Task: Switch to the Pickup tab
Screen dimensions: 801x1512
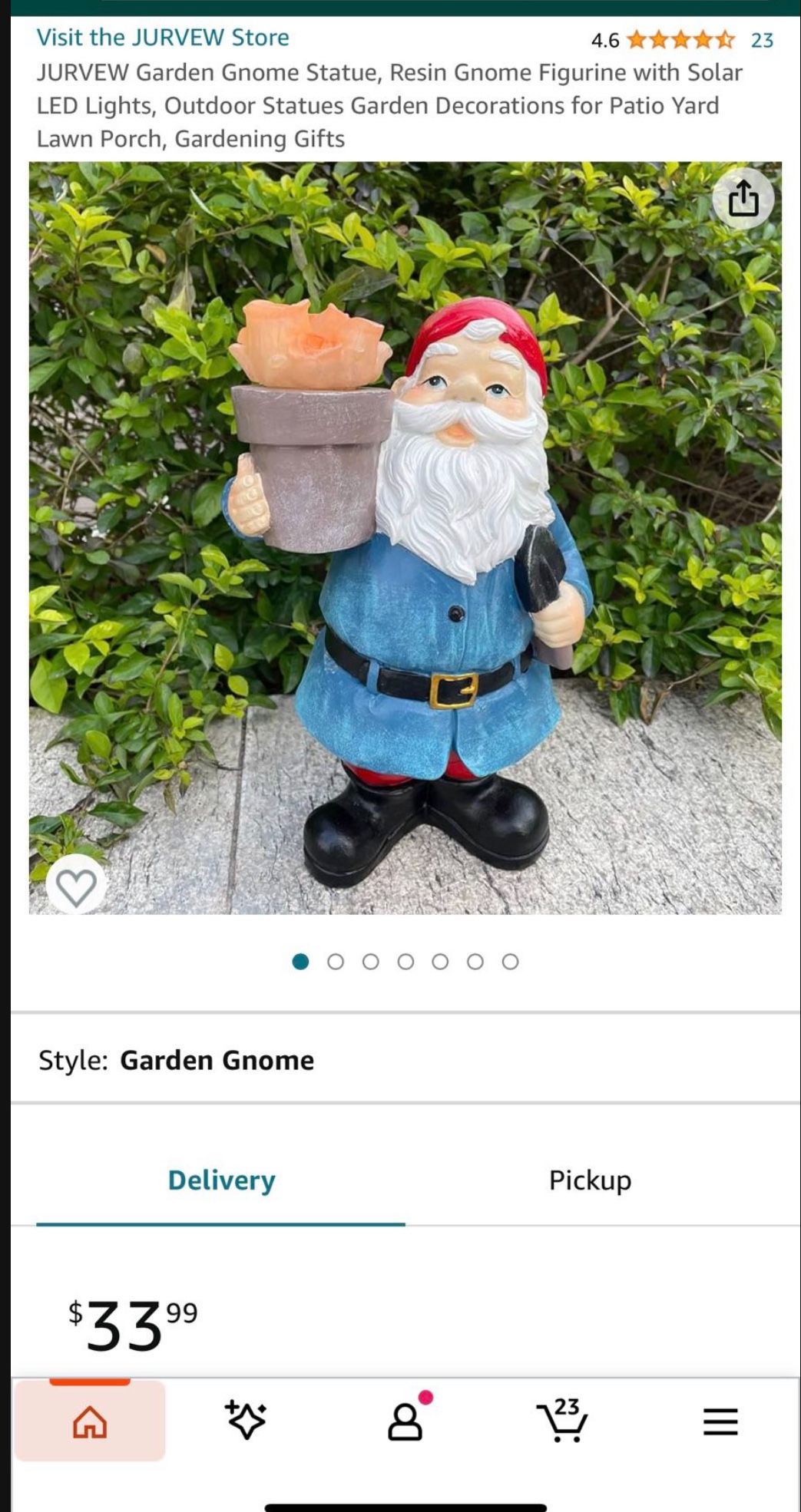Action: coord(588,1180)
